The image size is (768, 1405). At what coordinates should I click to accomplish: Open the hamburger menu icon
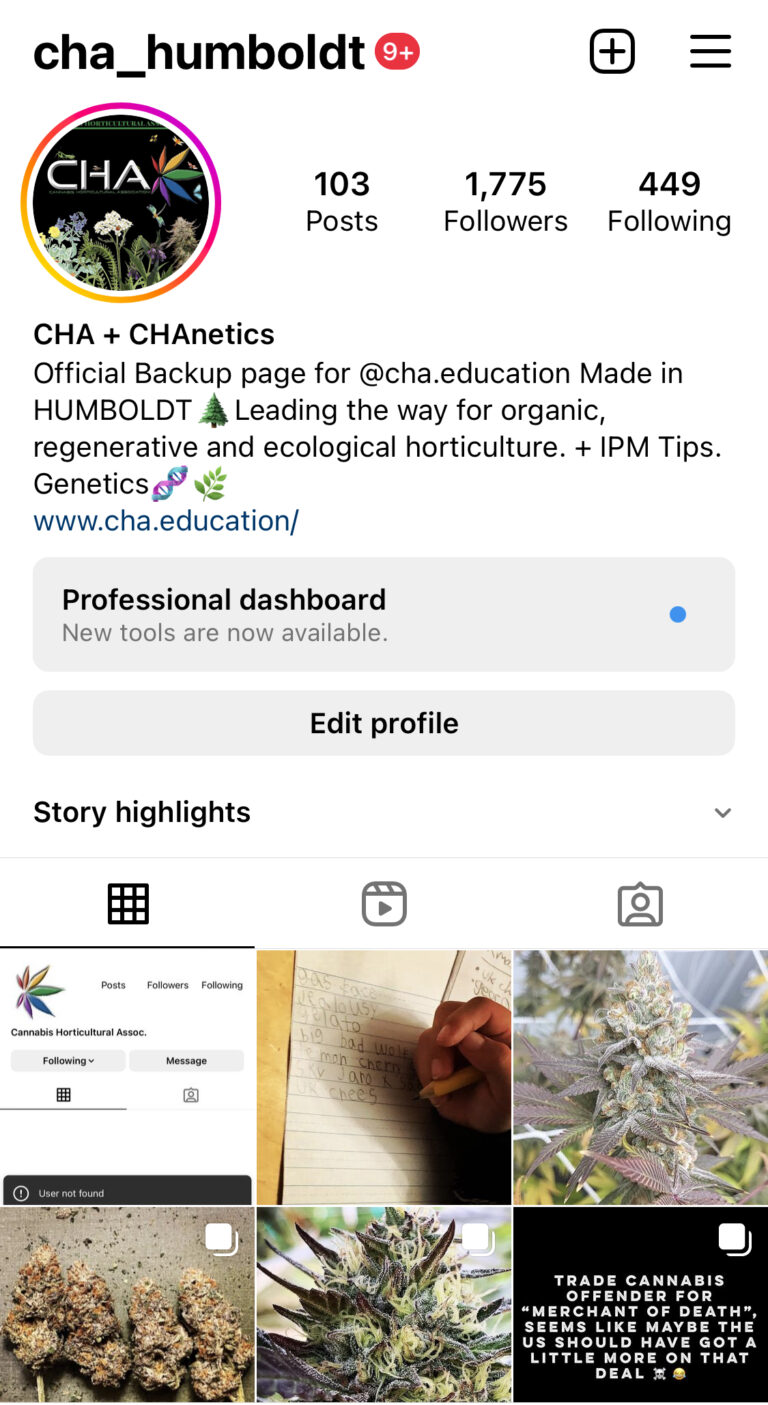click(x=710, y=51)
